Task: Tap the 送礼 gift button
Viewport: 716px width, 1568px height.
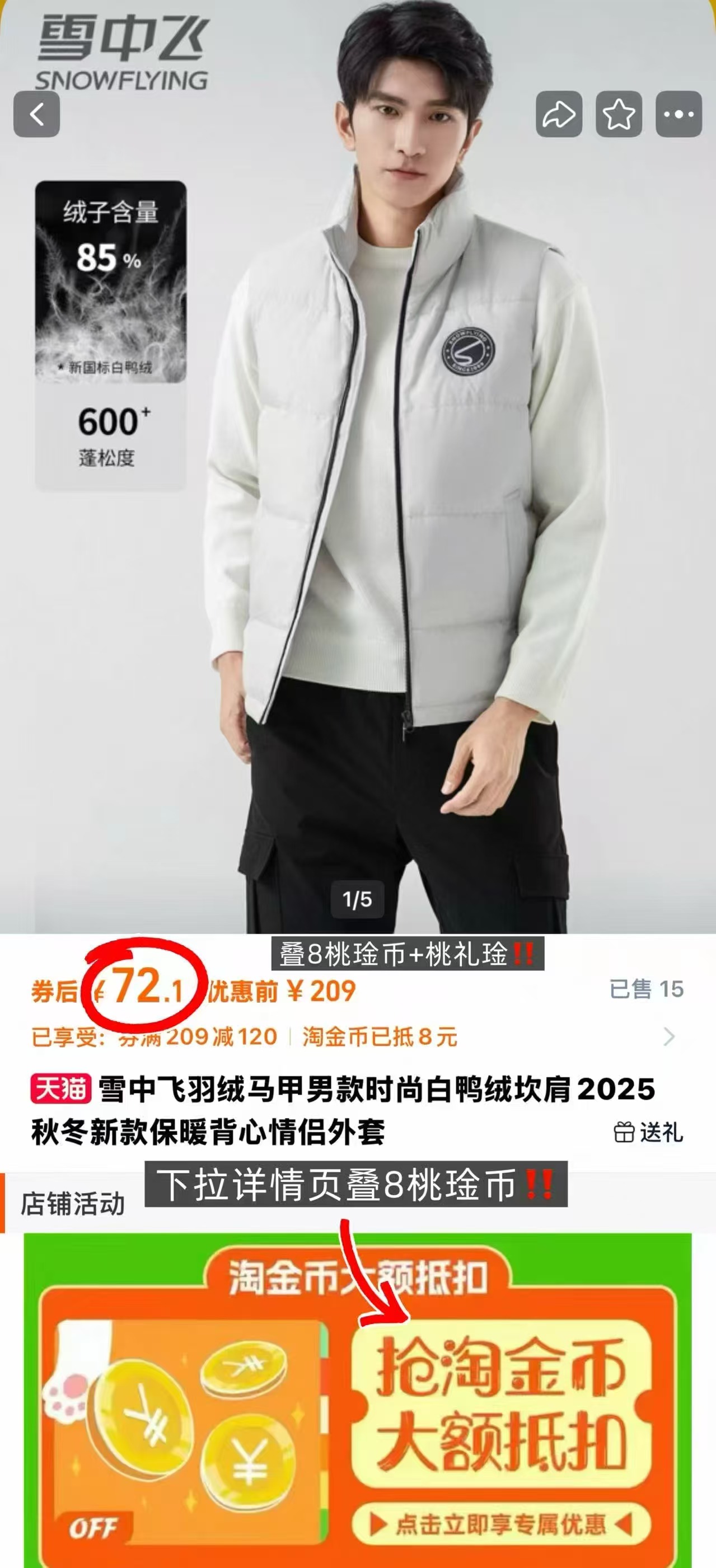Action: pos(648,1132)
